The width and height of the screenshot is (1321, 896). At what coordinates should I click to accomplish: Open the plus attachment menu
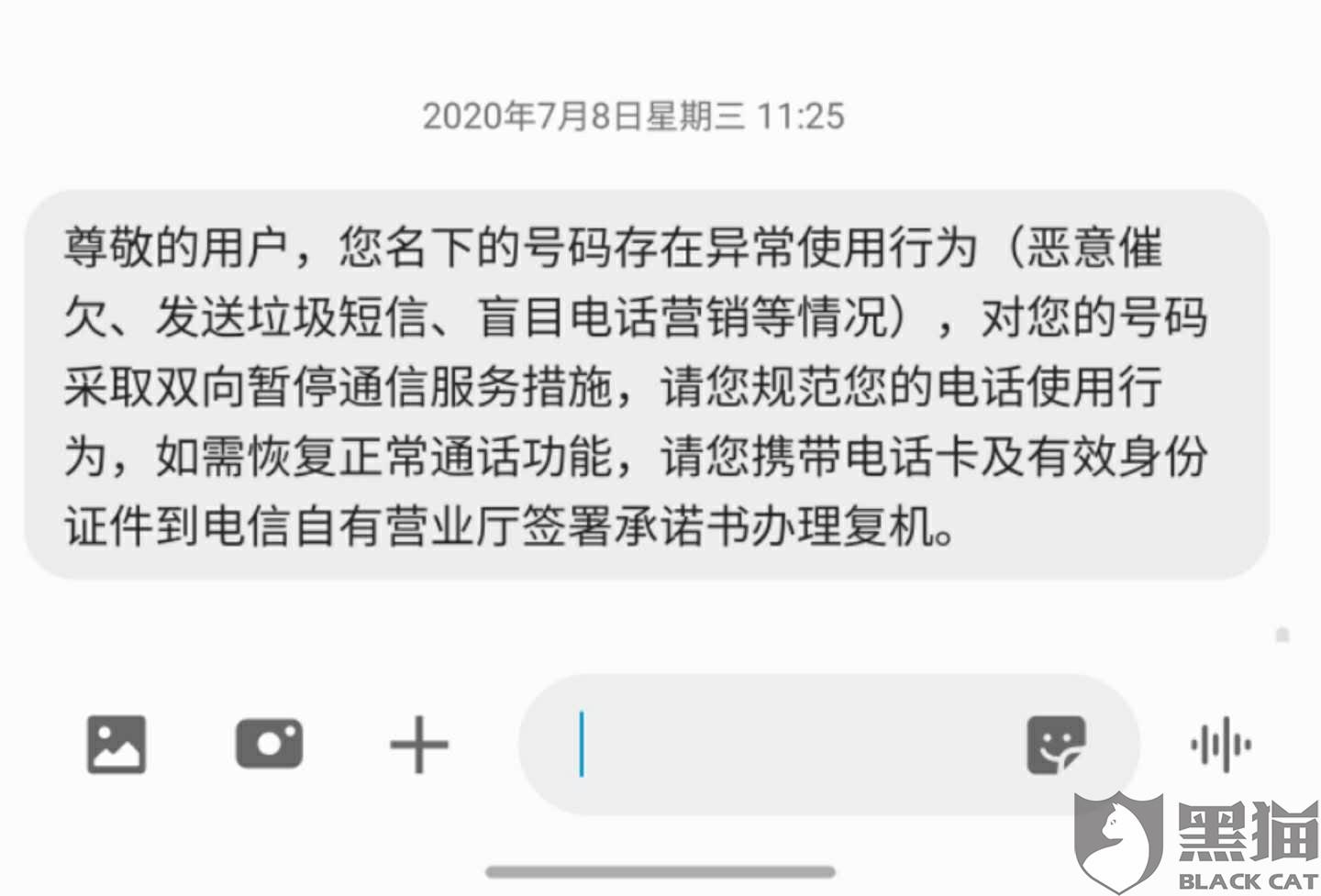pos(418,745)
